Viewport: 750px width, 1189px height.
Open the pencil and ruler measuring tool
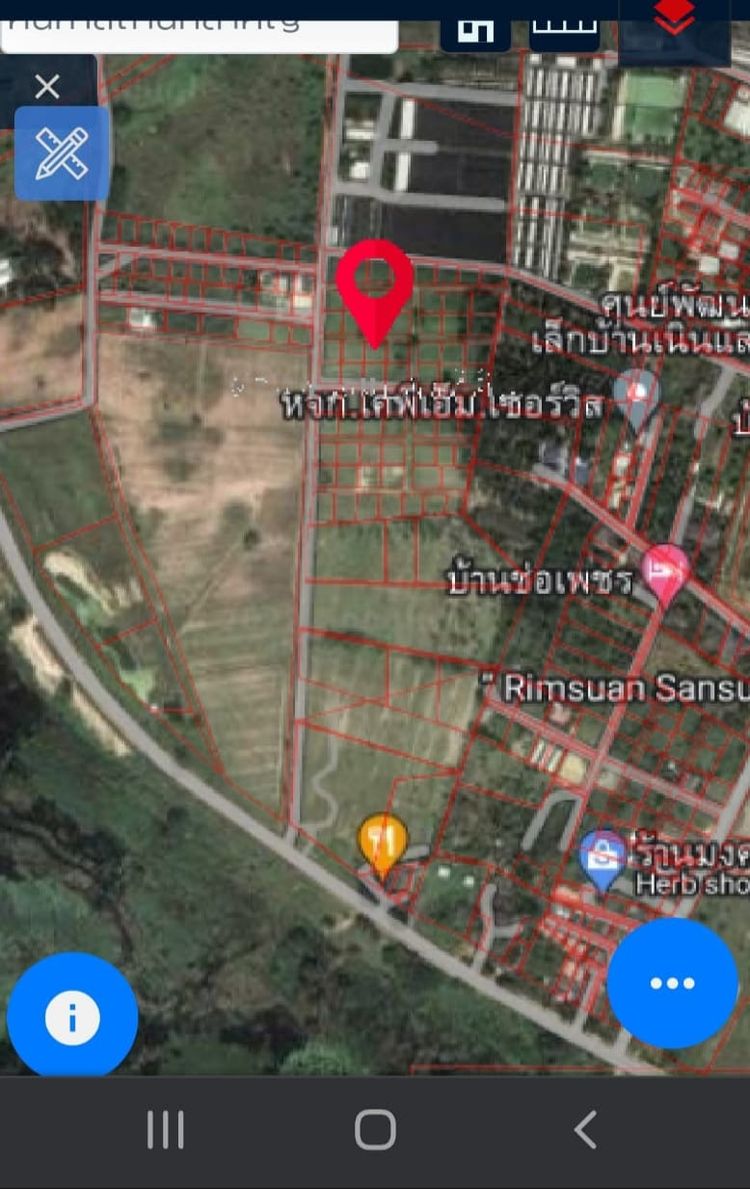(62, 153)
